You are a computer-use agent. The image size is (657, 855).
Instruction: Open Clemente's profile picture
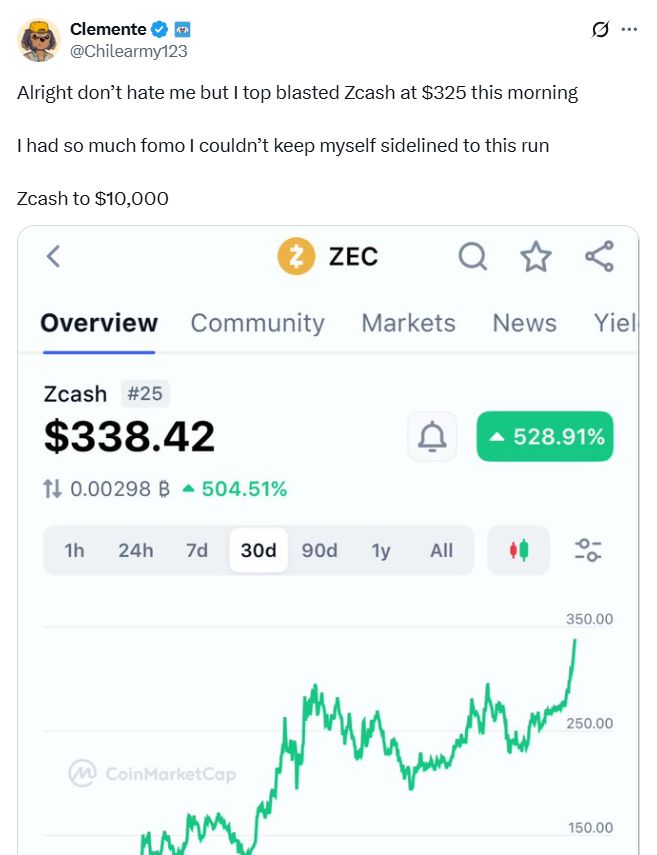coord(39,39)
